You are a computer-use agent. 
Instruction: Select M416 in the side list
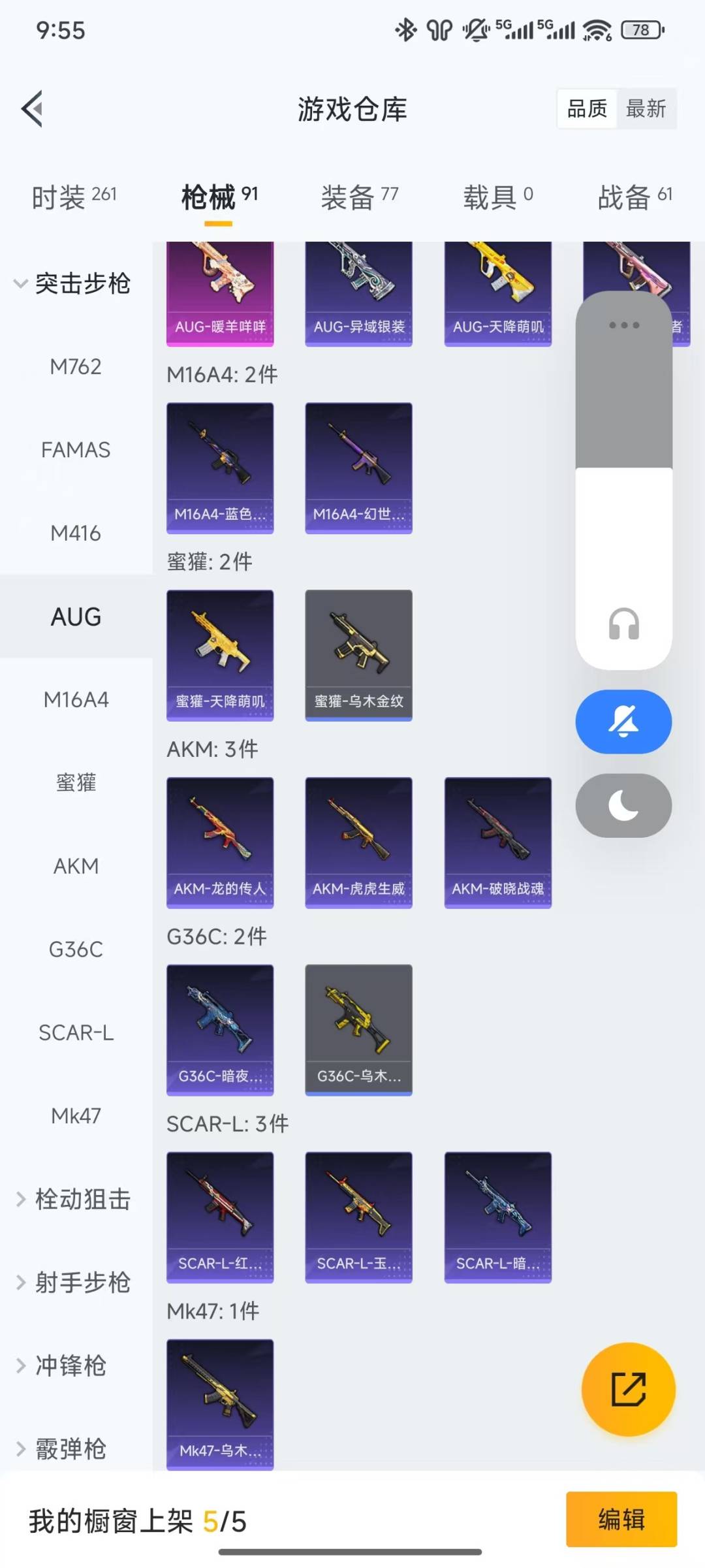[x=76, y=534]
